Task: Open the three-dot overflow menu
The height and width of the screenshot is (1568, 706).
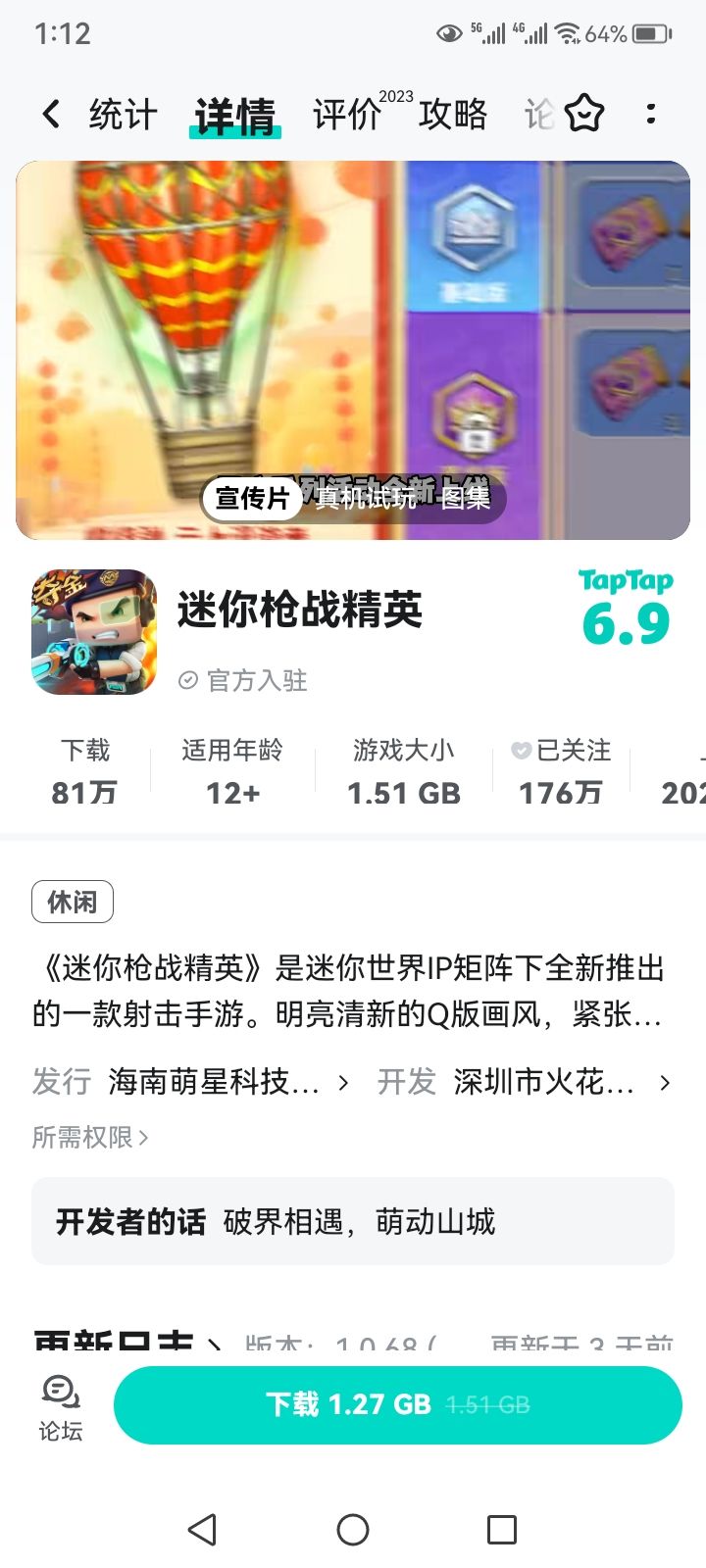Action: [x=650, y=114]
